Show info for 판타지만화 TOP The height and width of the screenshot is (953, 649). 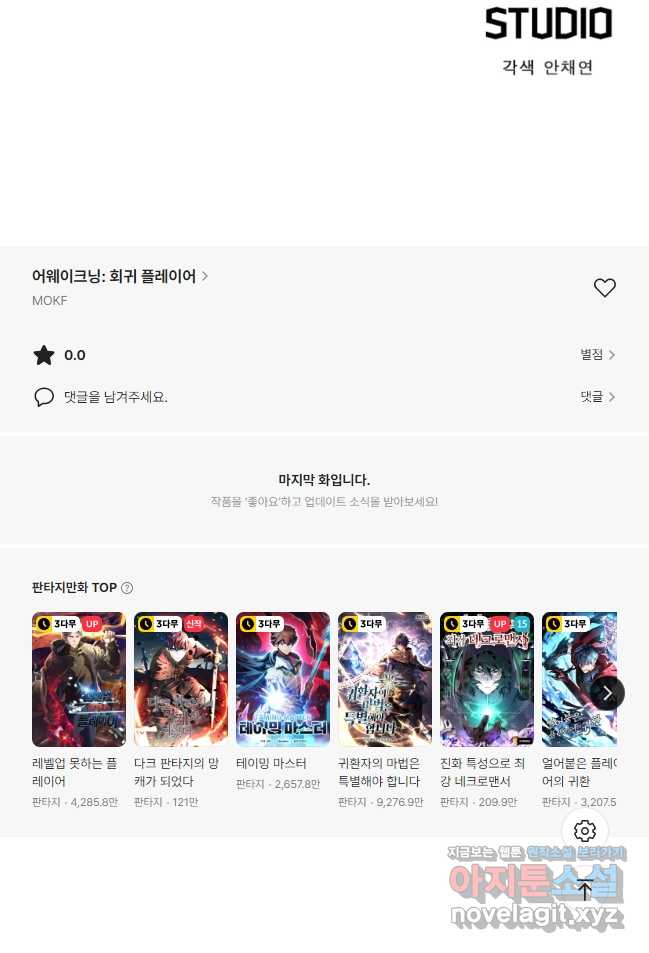(x=127, y=588)
